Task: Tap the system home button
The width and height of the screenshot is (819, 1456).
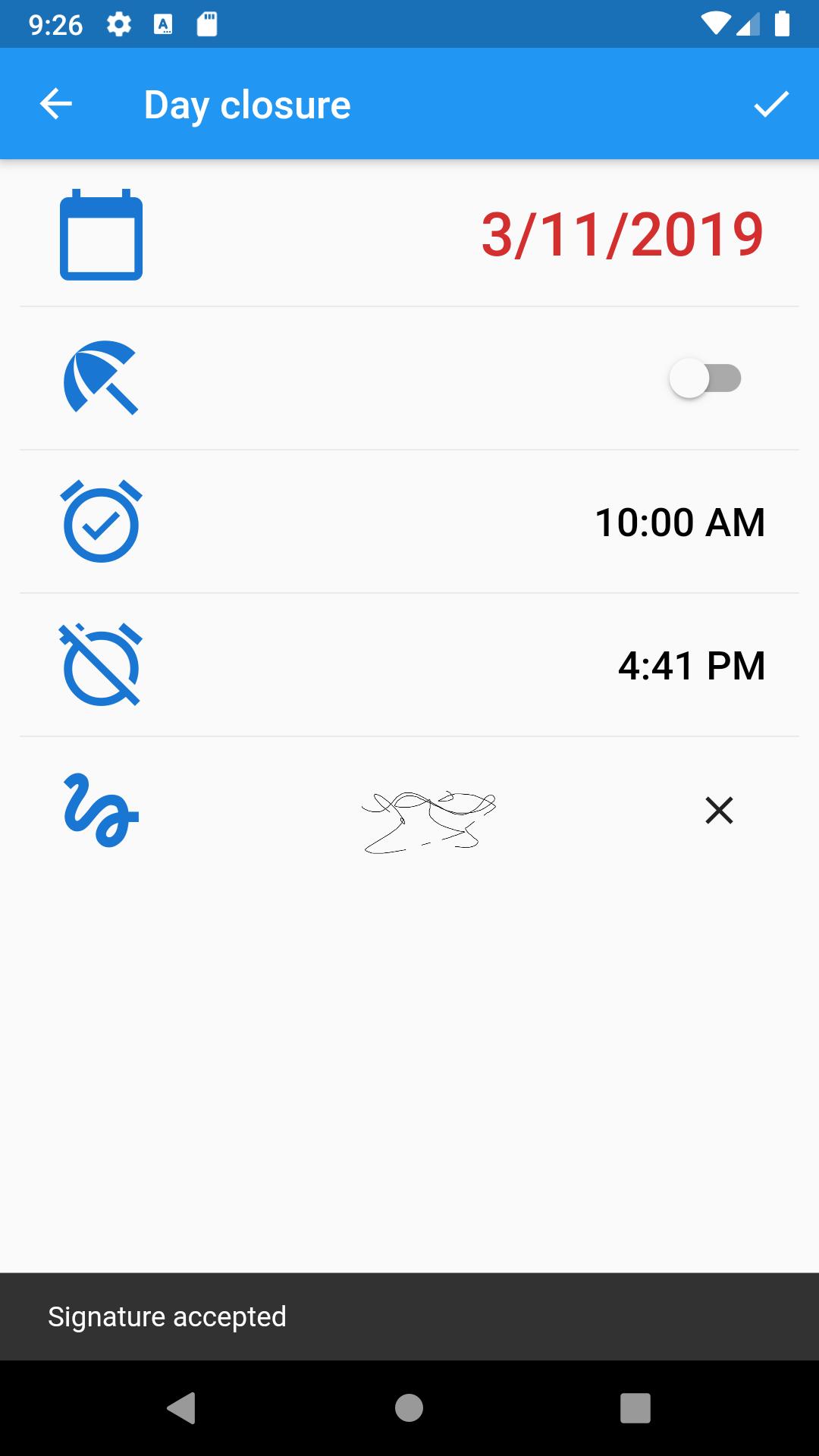Action: [x=409, y=1408]
